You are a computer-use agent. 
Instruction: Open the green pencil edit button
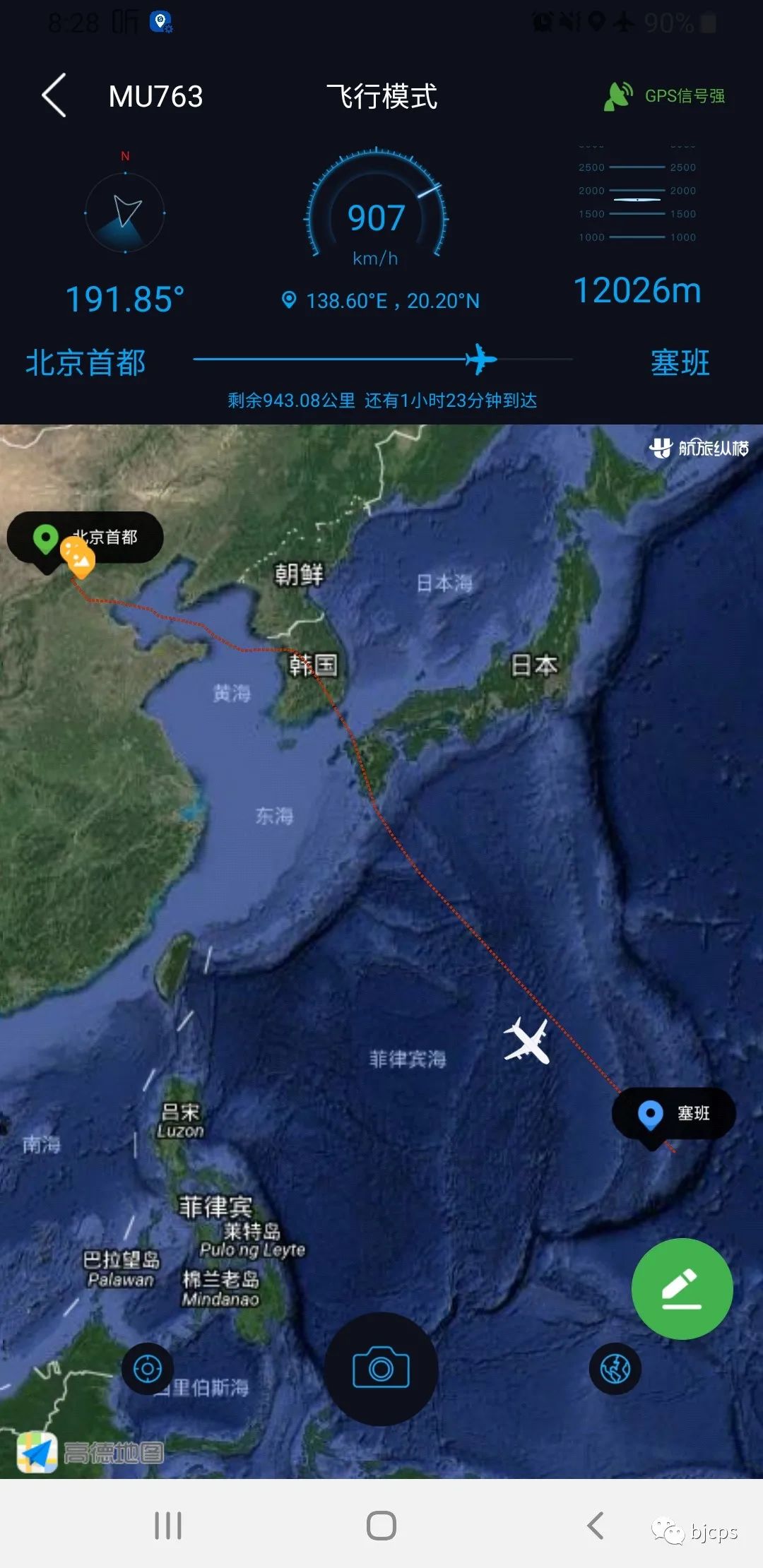coord(680,1290)
